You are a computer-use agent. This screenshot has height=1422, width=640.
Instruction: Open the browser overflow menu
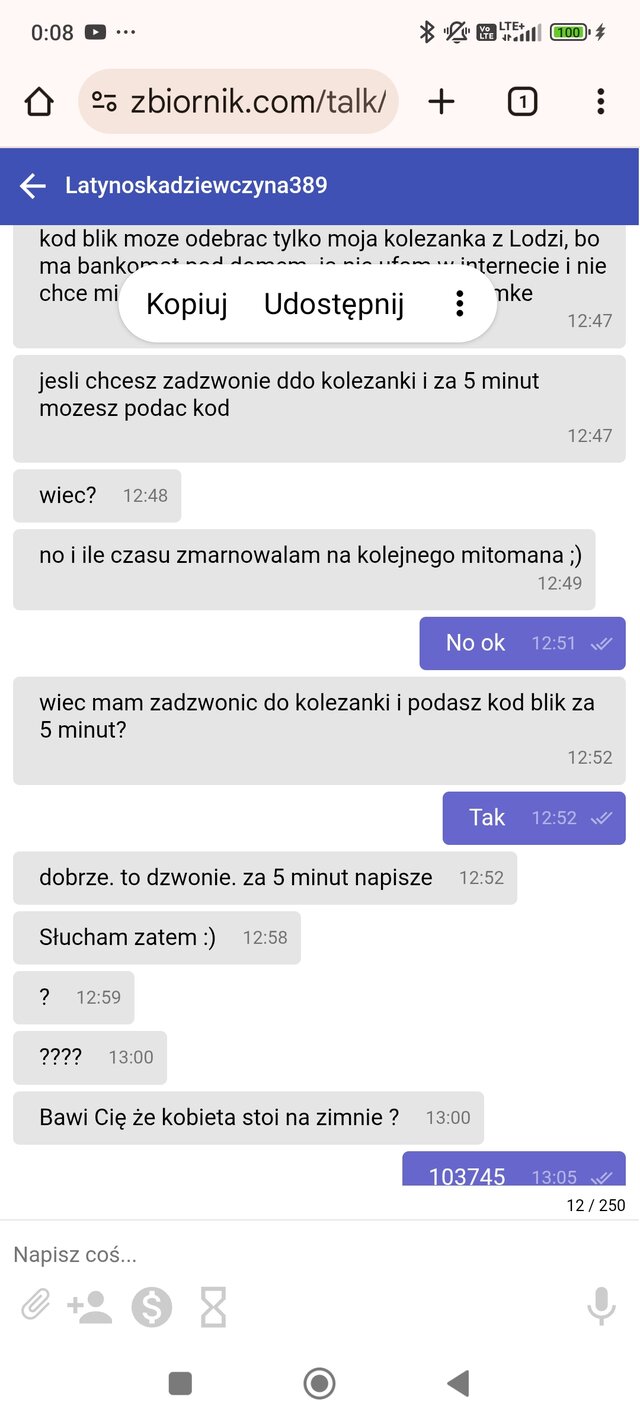click(x=600, y=101)
